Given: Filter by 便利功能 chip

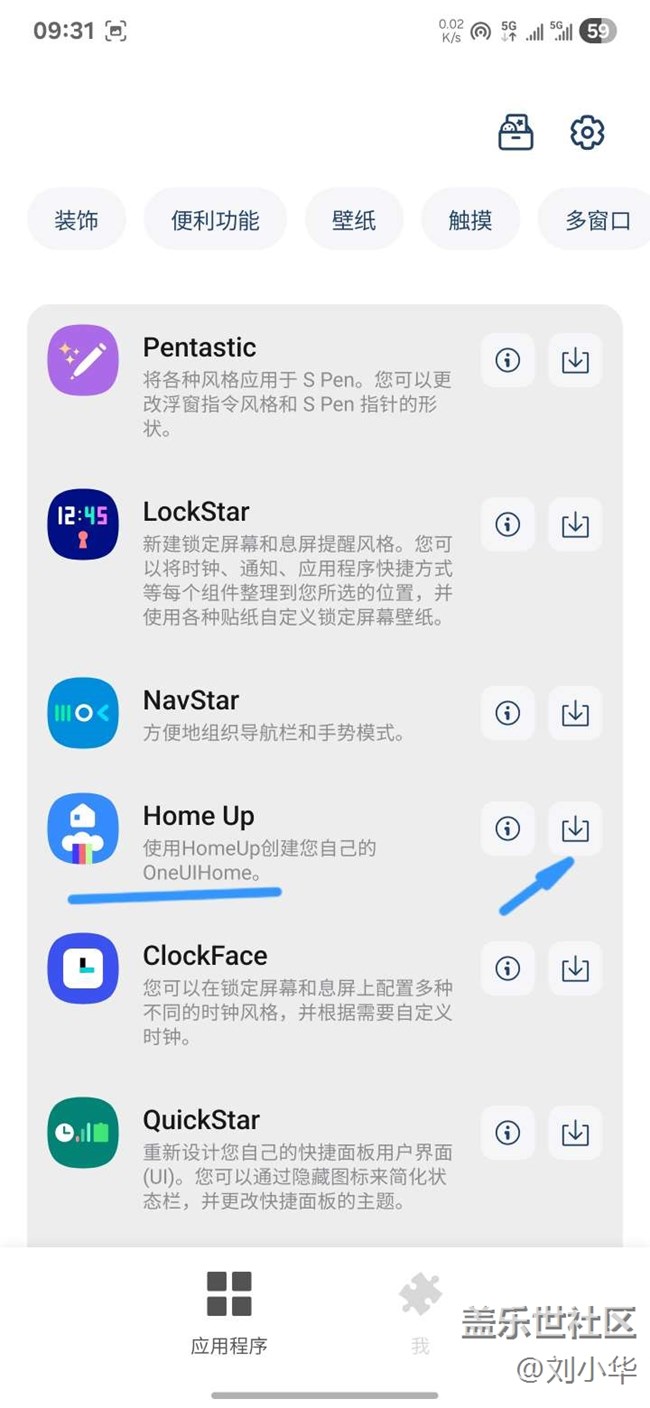Looking at the screenshot, I should point(215,220).
